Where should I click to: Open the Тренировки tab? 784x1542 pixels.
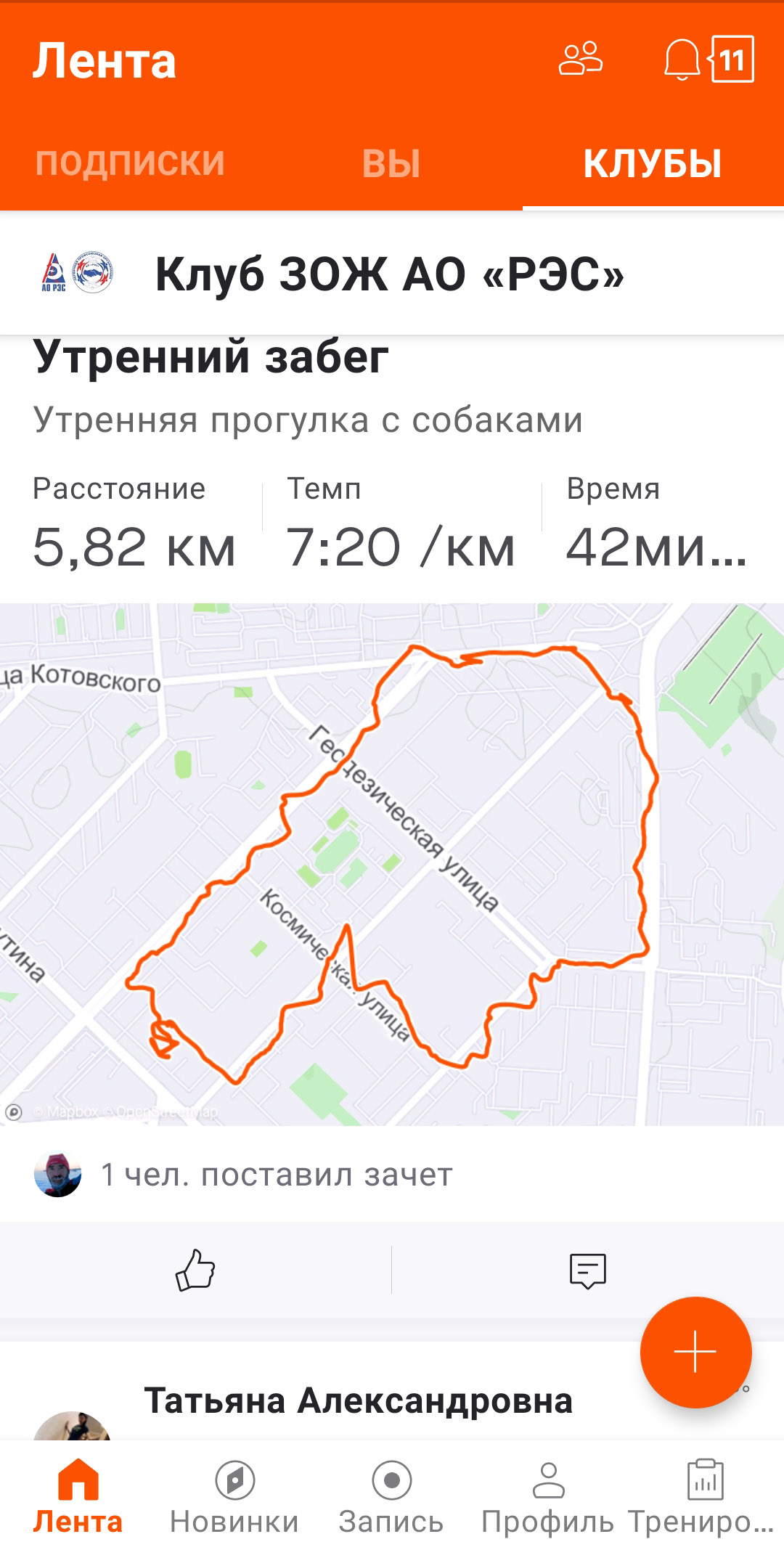705,1497
